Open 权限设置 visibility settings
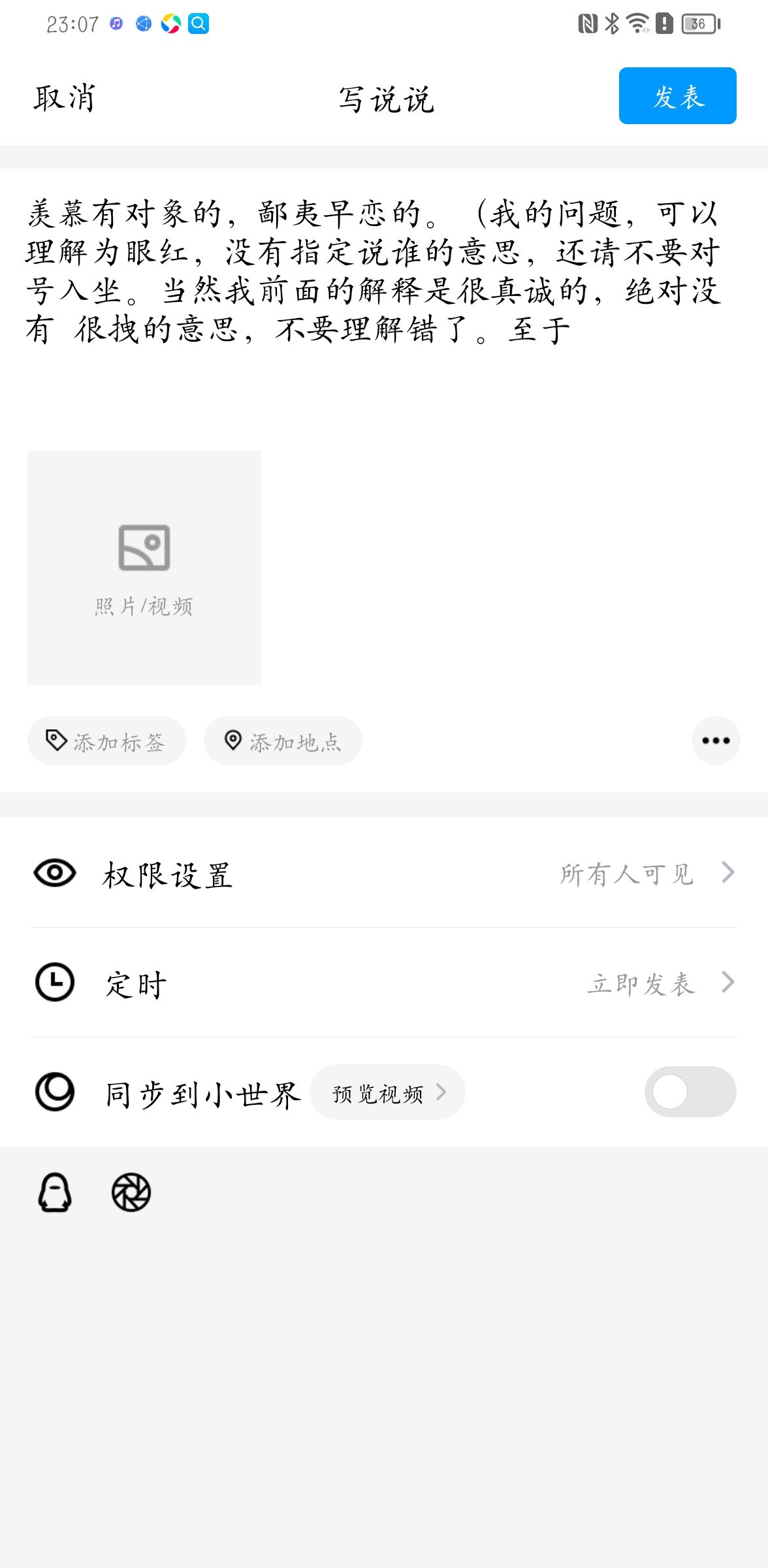This screenshot has height=1568, width=768. click(x=384, y=873)
